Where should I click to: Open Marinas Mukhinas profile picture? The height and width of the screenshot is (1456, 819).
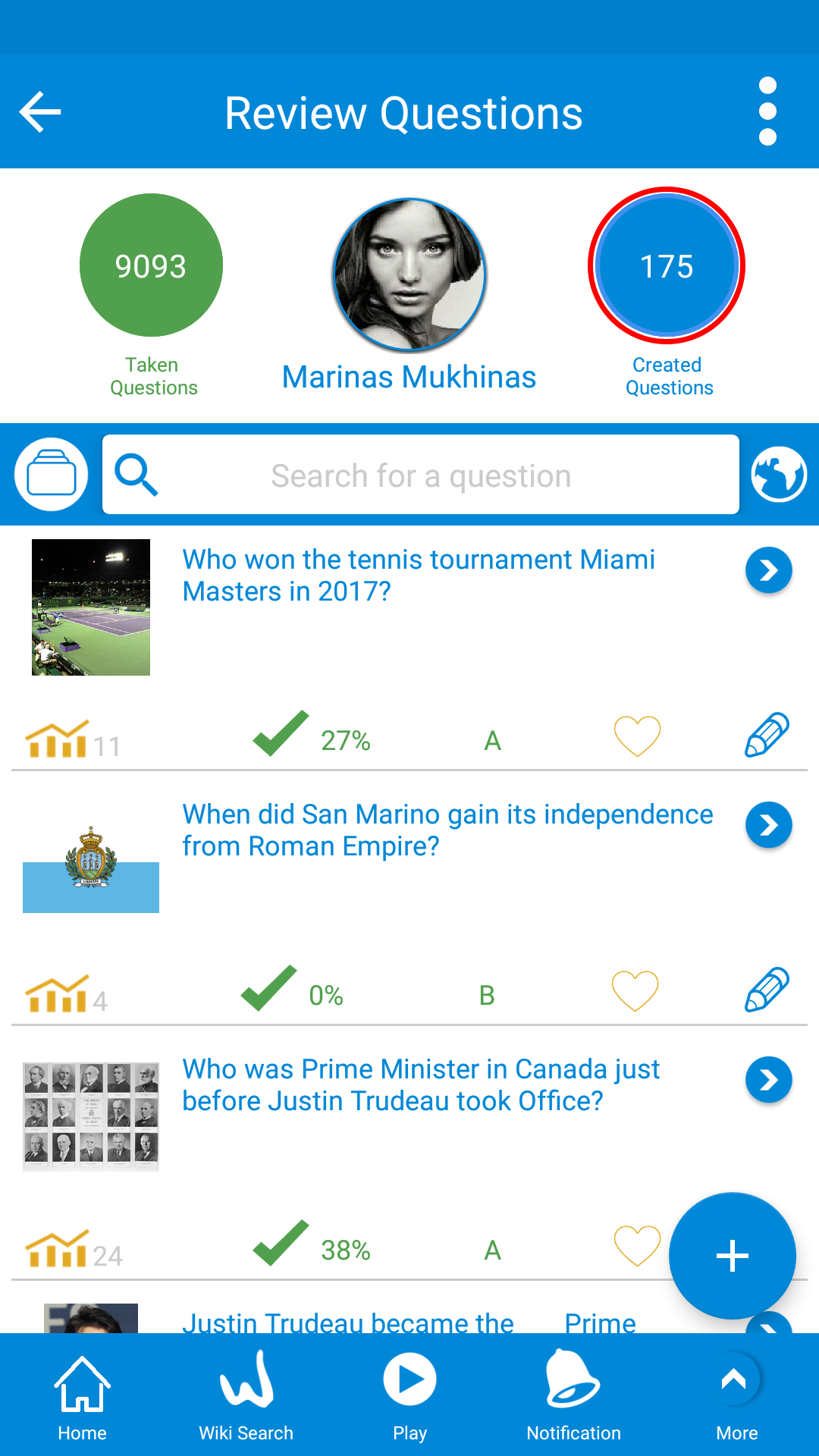coord(409,275)
